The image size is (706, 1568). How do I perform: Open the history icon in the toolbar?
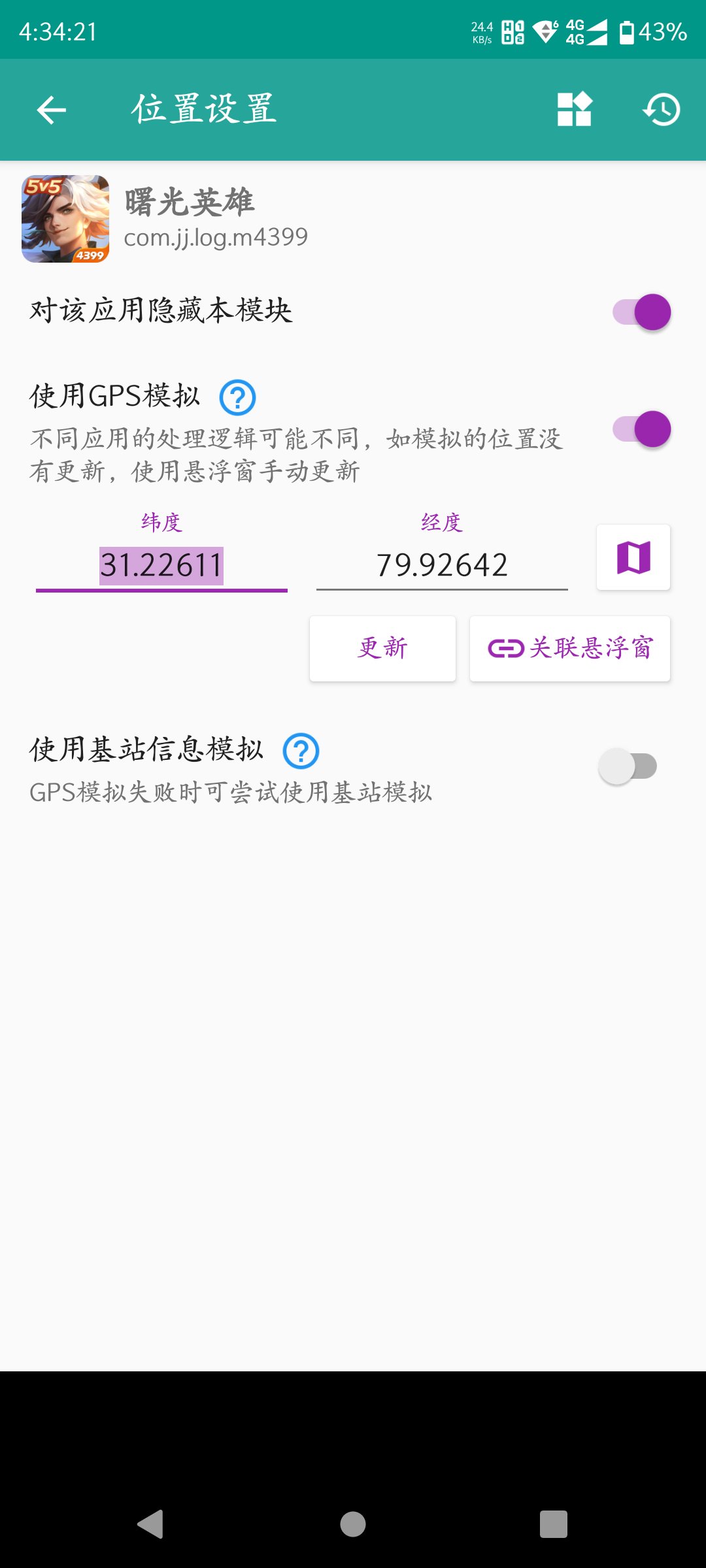[x=662, y=109]
